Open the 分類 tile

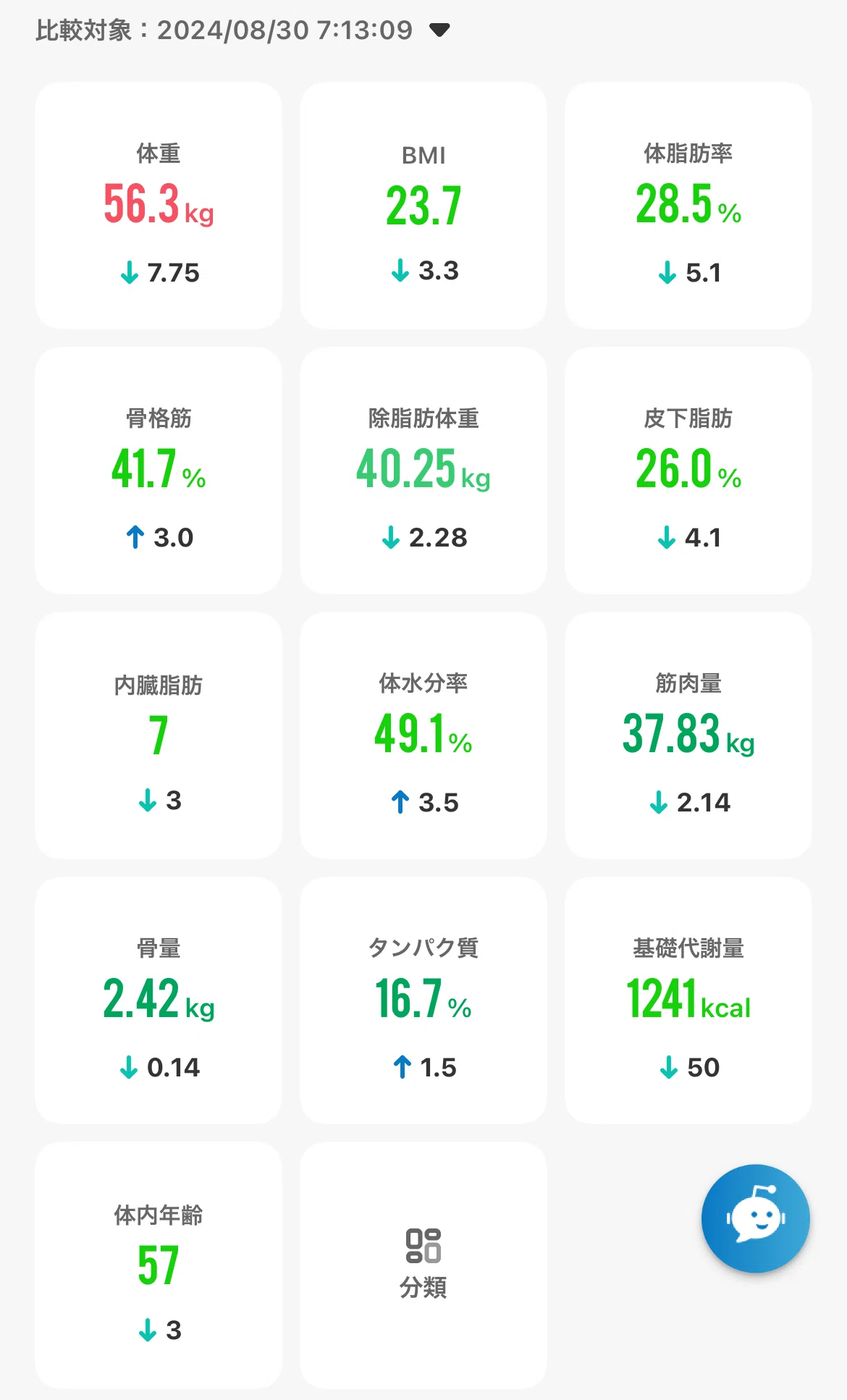pyautogui.click(x=423, y=1265)
